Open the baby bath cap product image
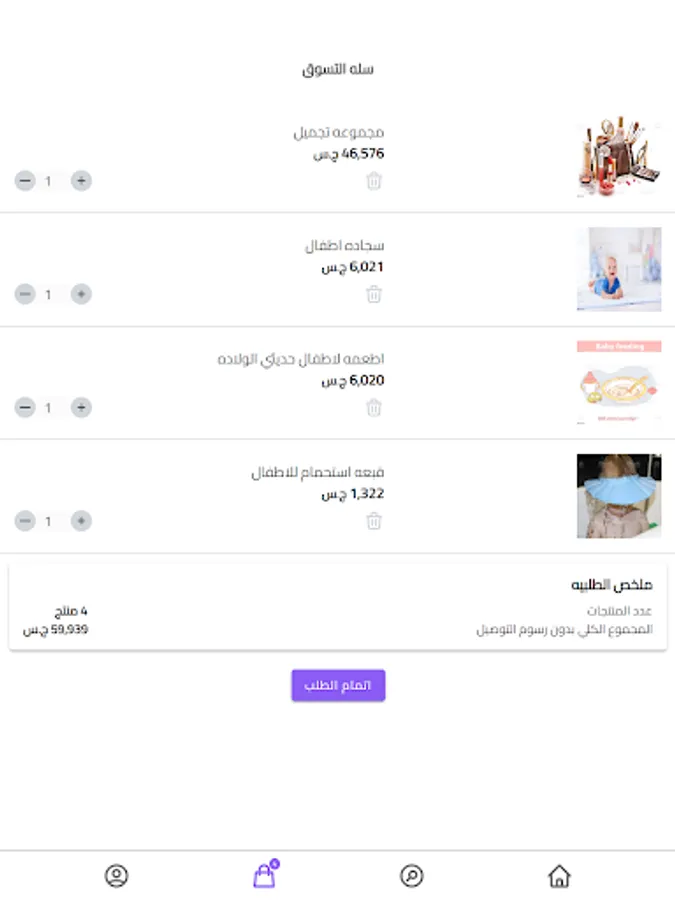This screenshot has height=900, width=675. (x=619, y=496)
